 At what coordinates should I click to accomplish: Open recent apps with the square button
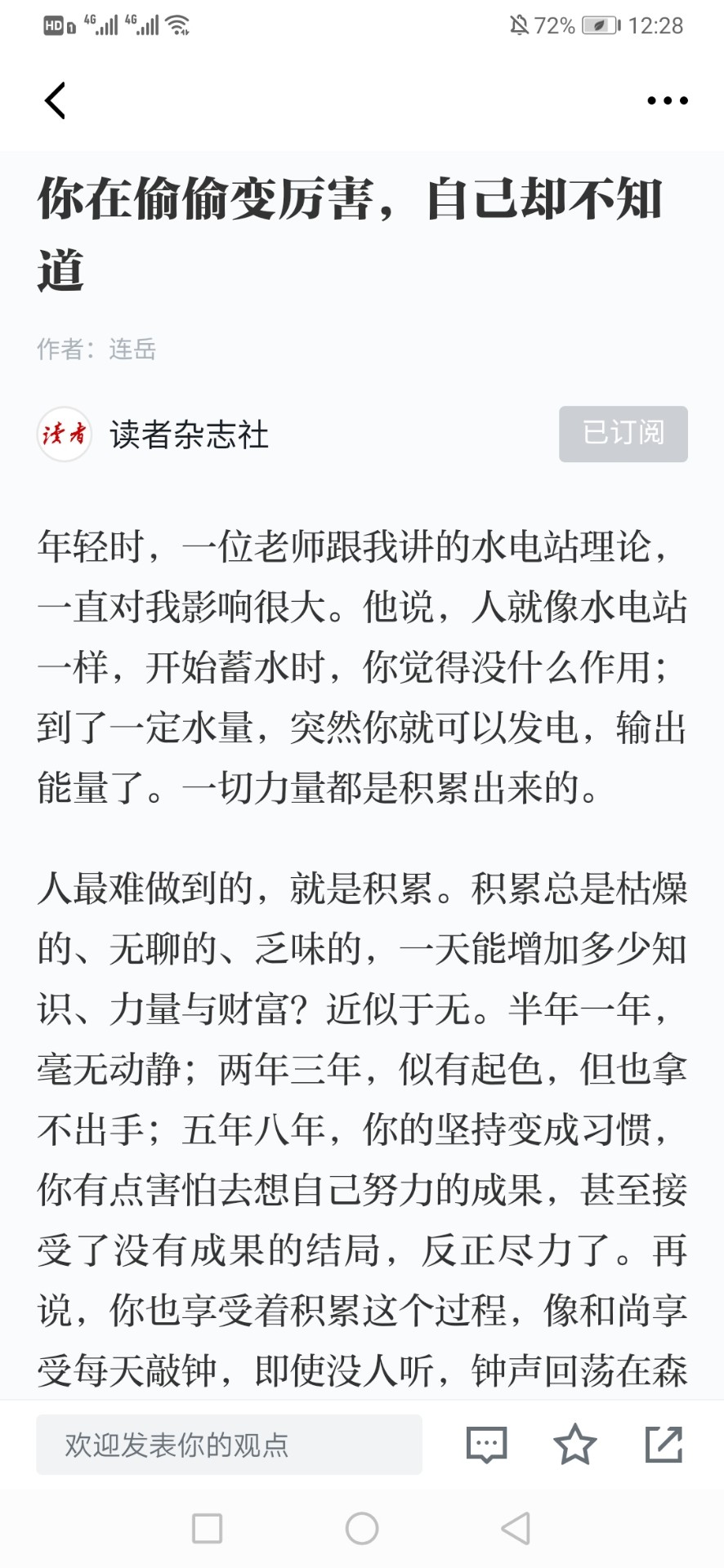207,1528
